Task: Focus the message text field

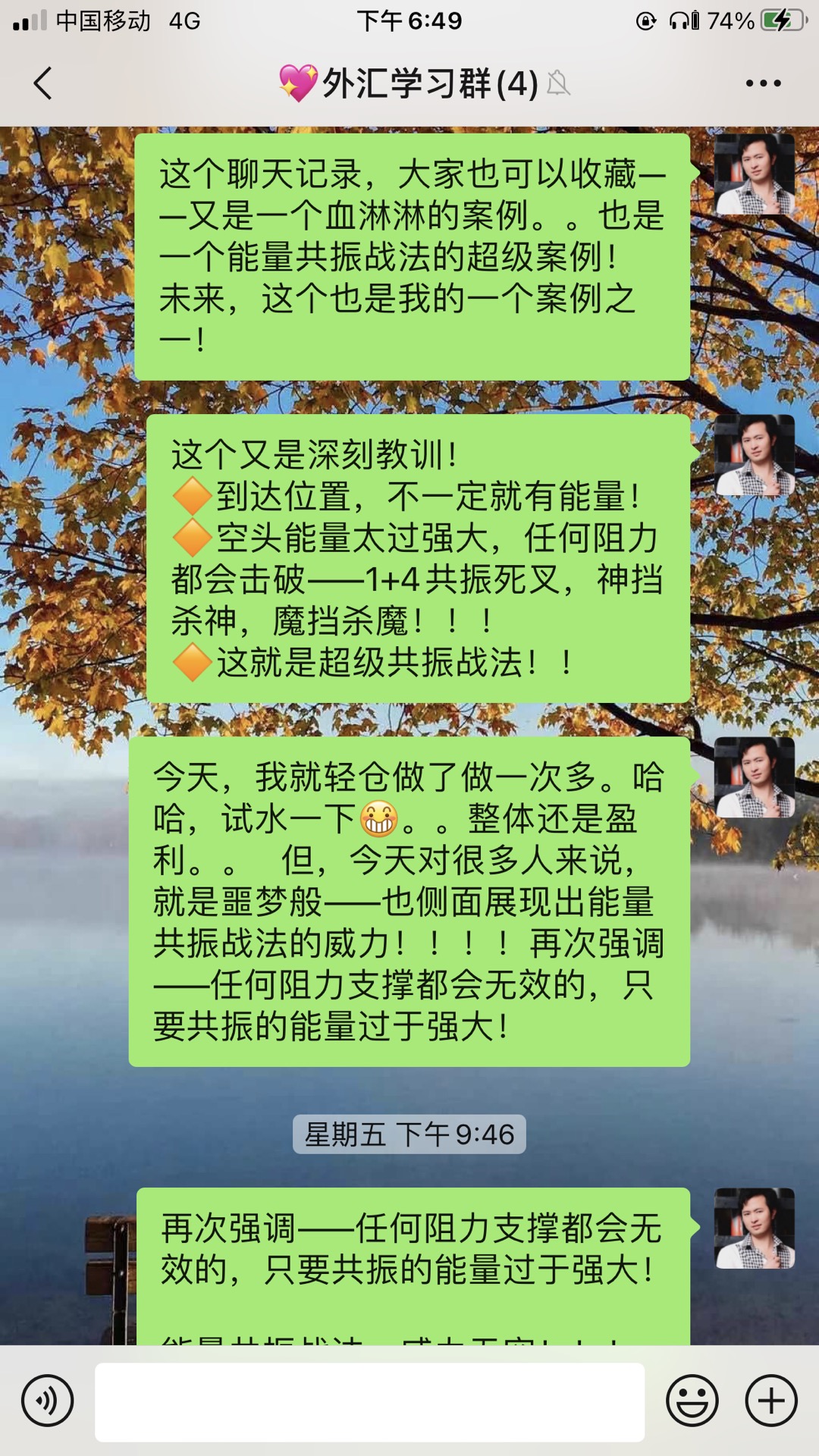Action: [x=369, y=1401]
